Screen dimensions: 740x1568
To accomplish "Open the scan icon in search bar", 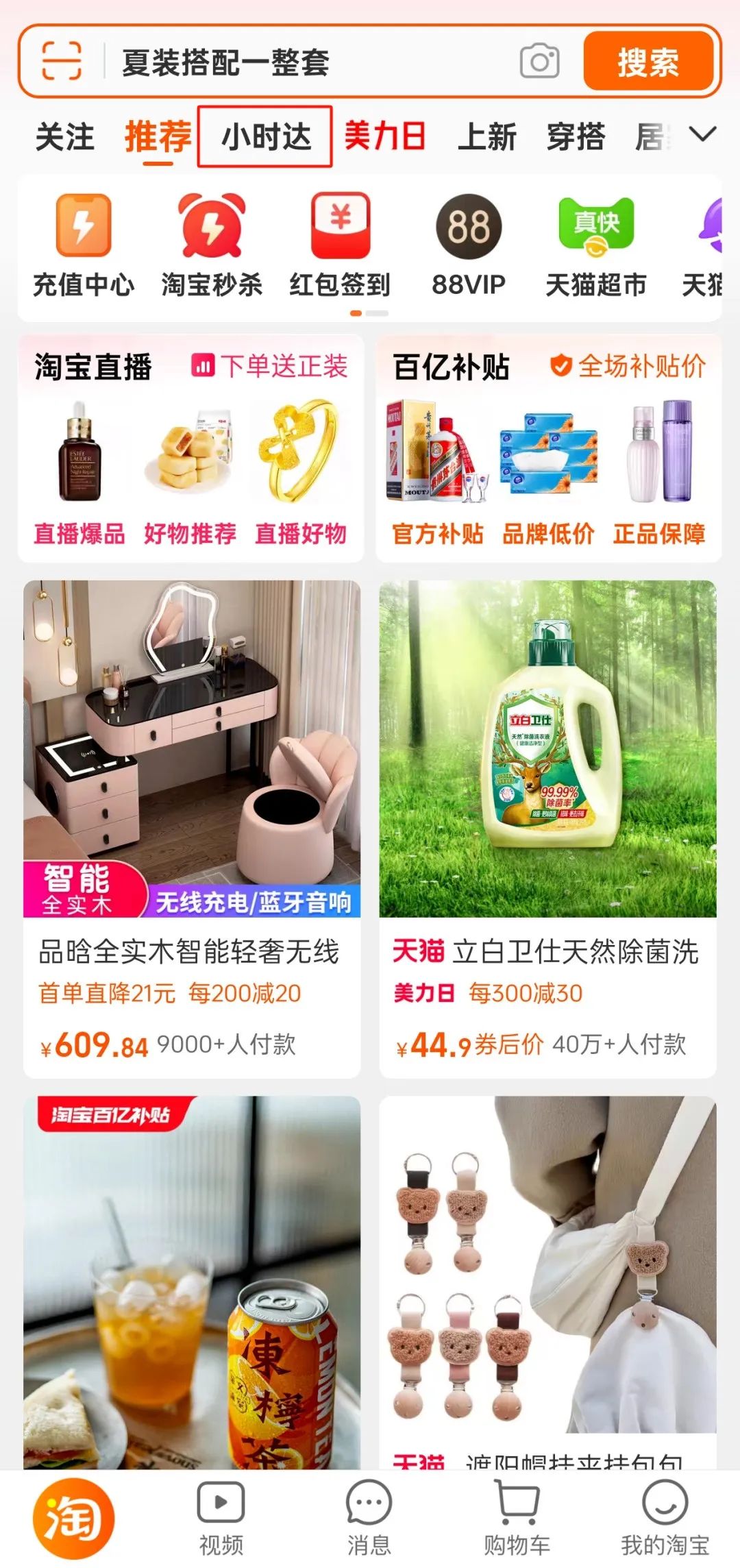I will [62, 62].
